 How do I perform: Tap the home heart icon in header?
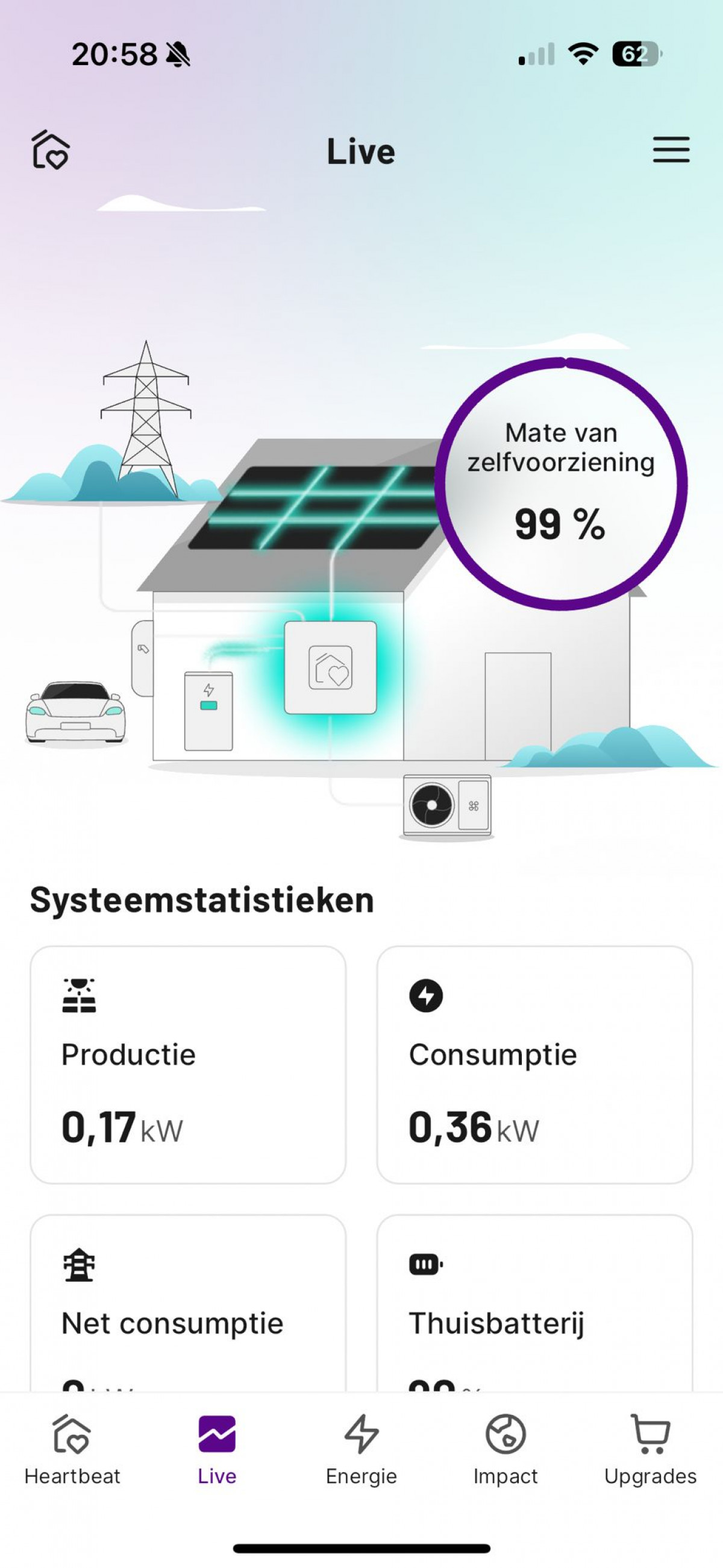coord(51,150)
